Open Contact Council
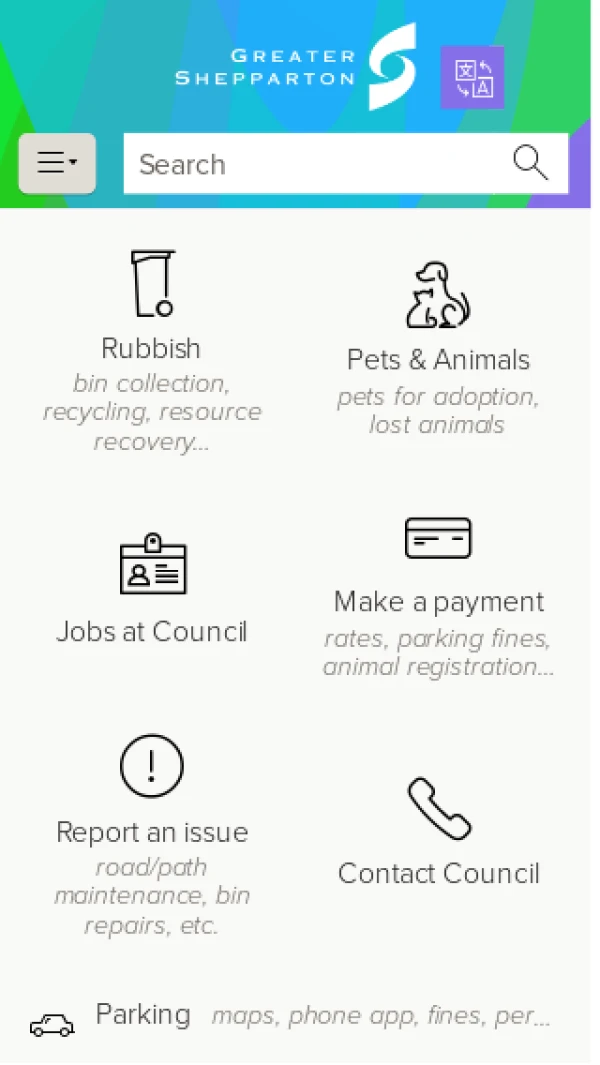This screenshot has width=600, height=1065. click(438, 872)
